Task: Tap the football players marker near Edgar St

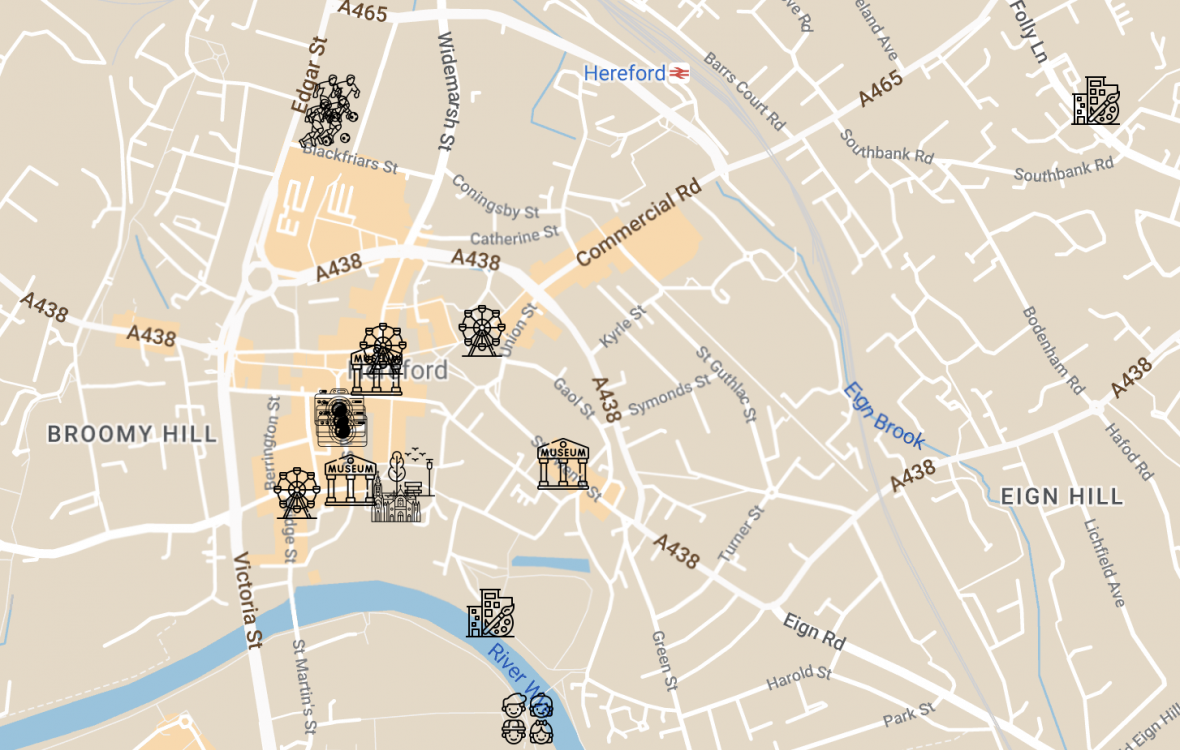Action: point(331,109)
